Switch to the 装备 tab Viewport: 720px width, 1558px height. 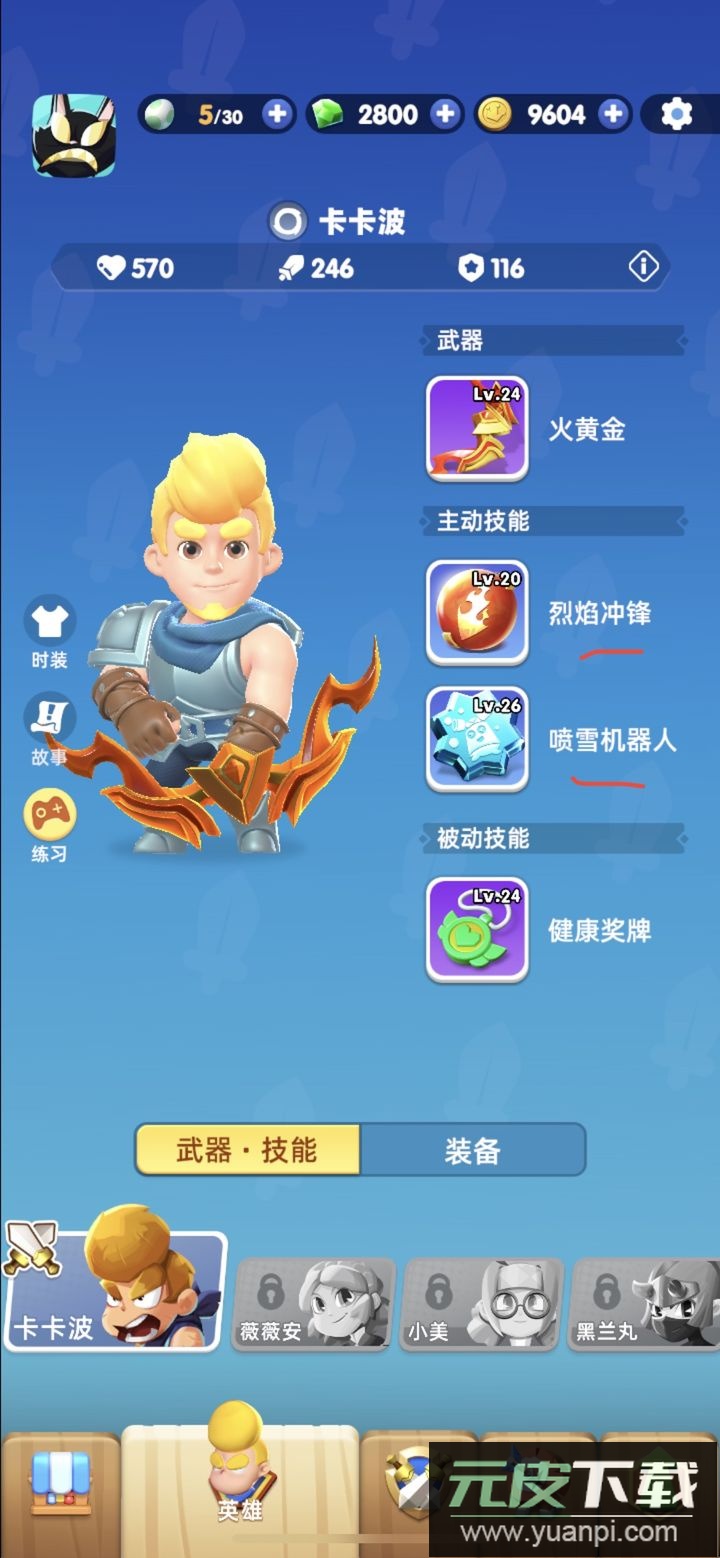point(472,1150)
